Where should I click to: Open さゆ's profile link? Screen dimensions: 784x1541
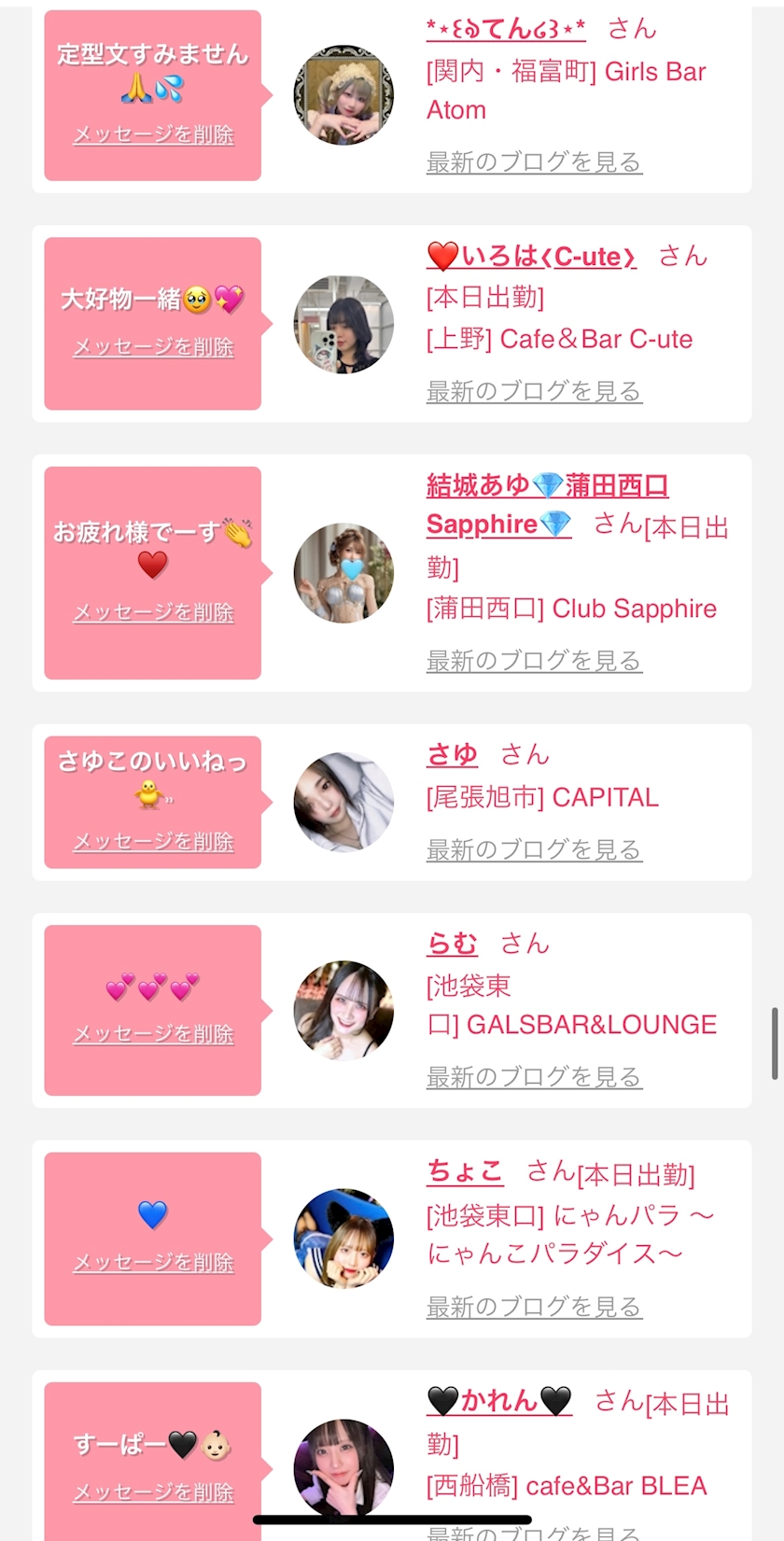[x=452, y=754]
